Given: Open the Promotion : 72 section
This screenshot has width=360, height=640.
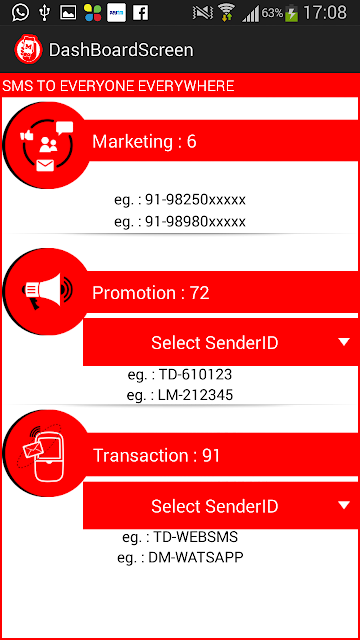Looking at the screenshot, I should click(x=220, y=292).
